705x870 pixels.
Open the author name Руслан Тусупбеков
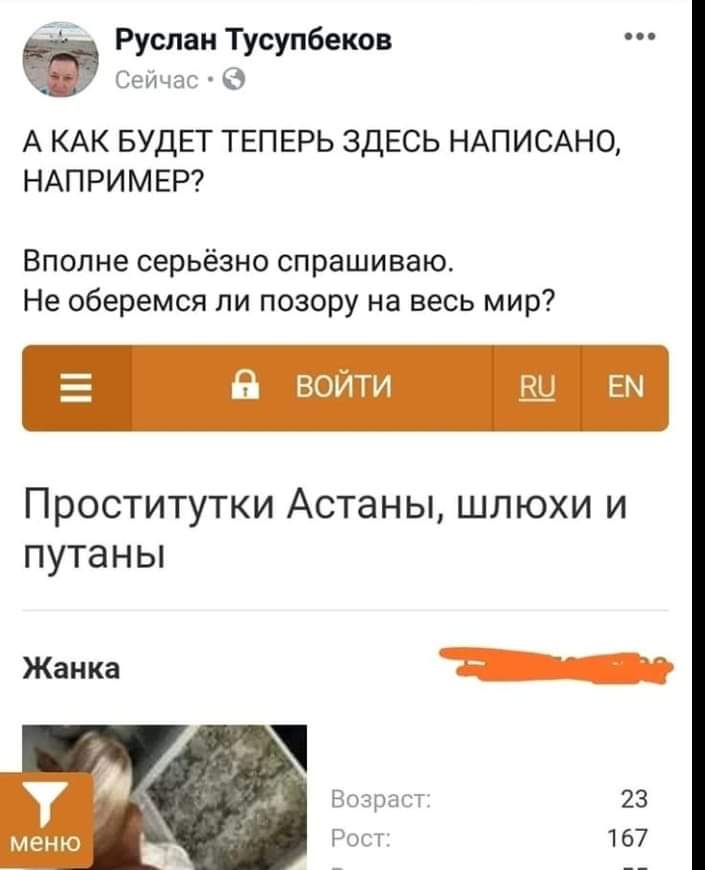tap(253, 41)
